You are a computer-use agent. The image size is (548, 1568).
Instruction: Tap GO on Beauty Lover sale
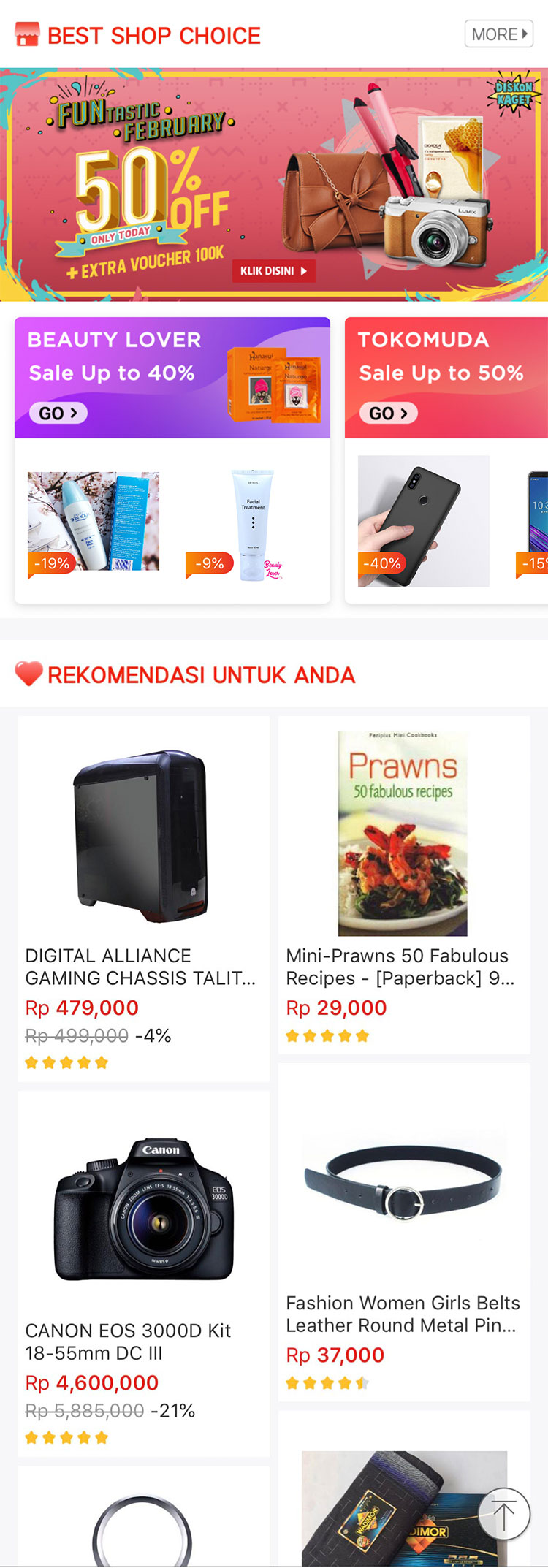tap(58, 413)
